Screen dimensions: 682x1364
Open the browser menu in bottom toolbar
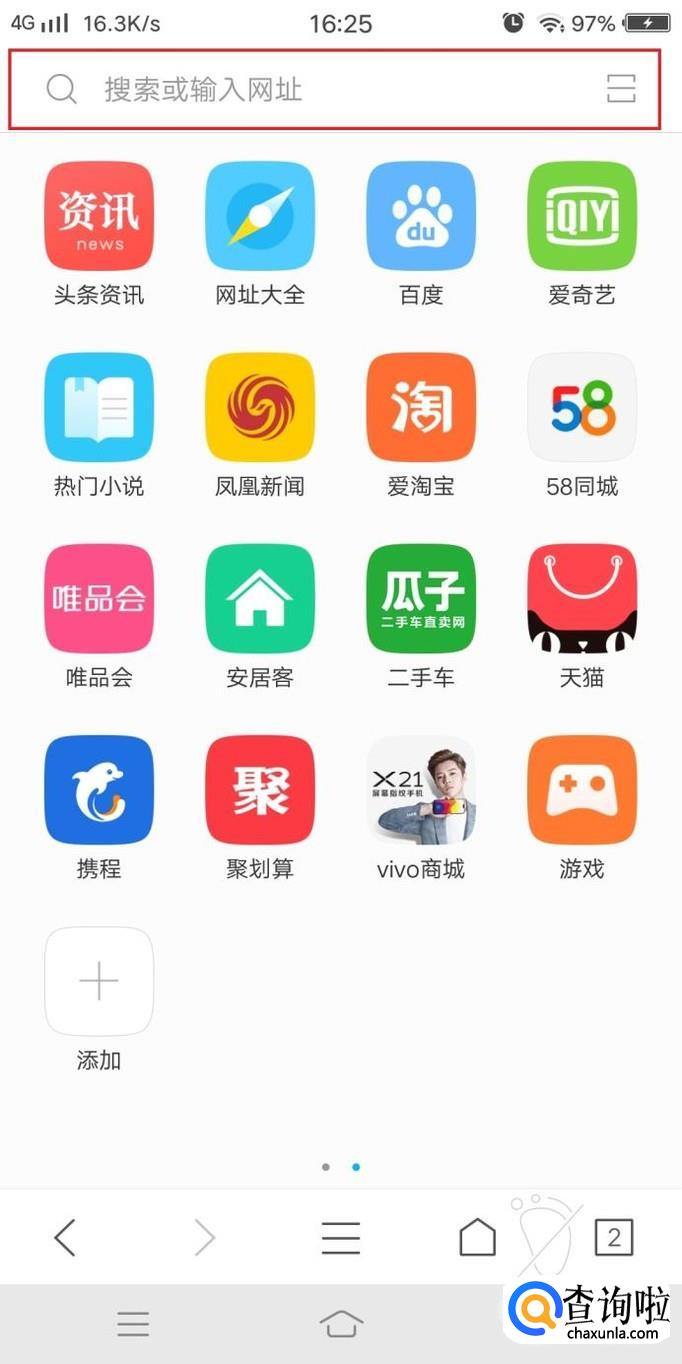point(341,1238)
